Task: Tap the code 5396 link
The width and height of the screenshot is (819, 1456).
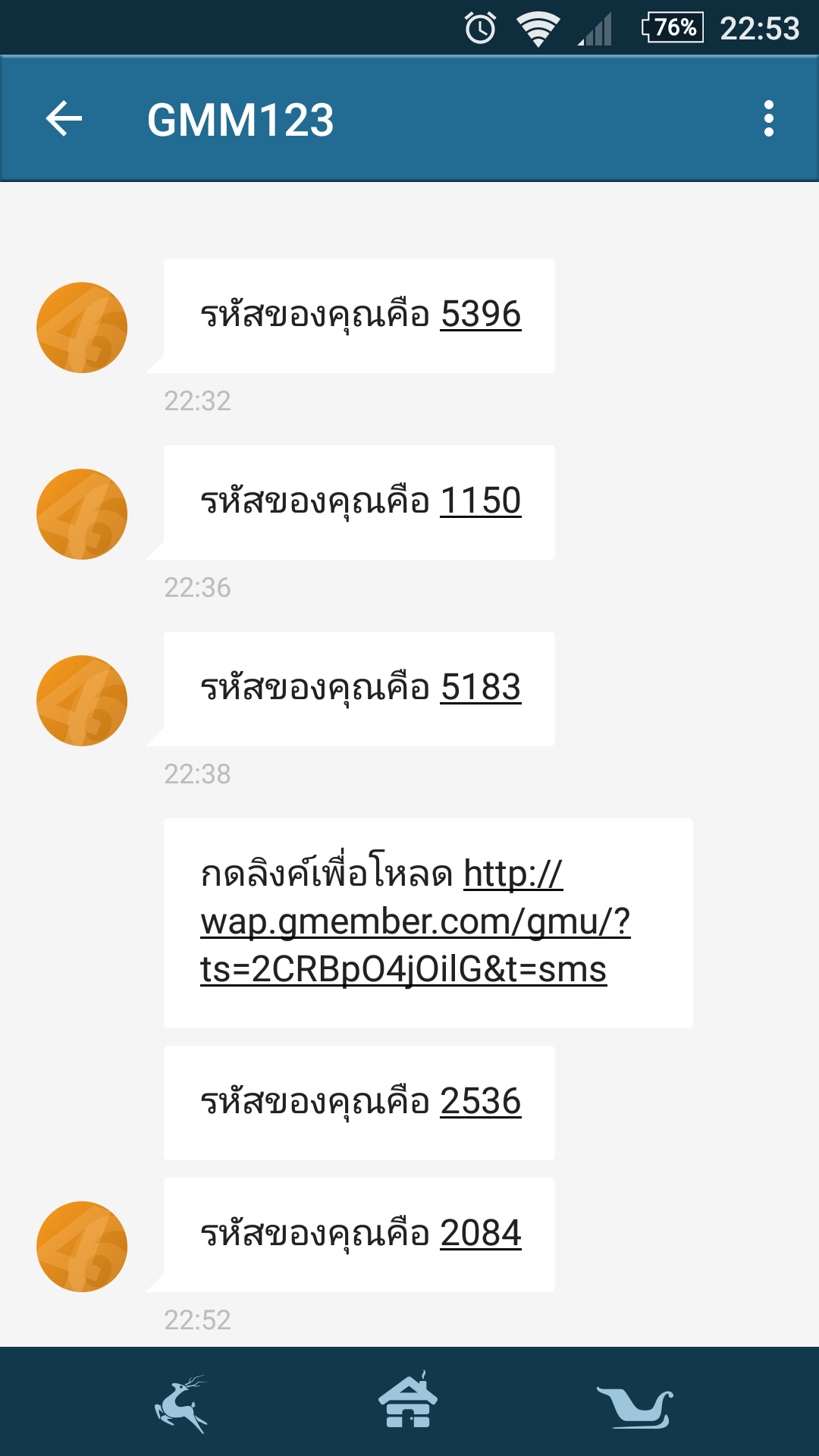Action: click(481, 314)
